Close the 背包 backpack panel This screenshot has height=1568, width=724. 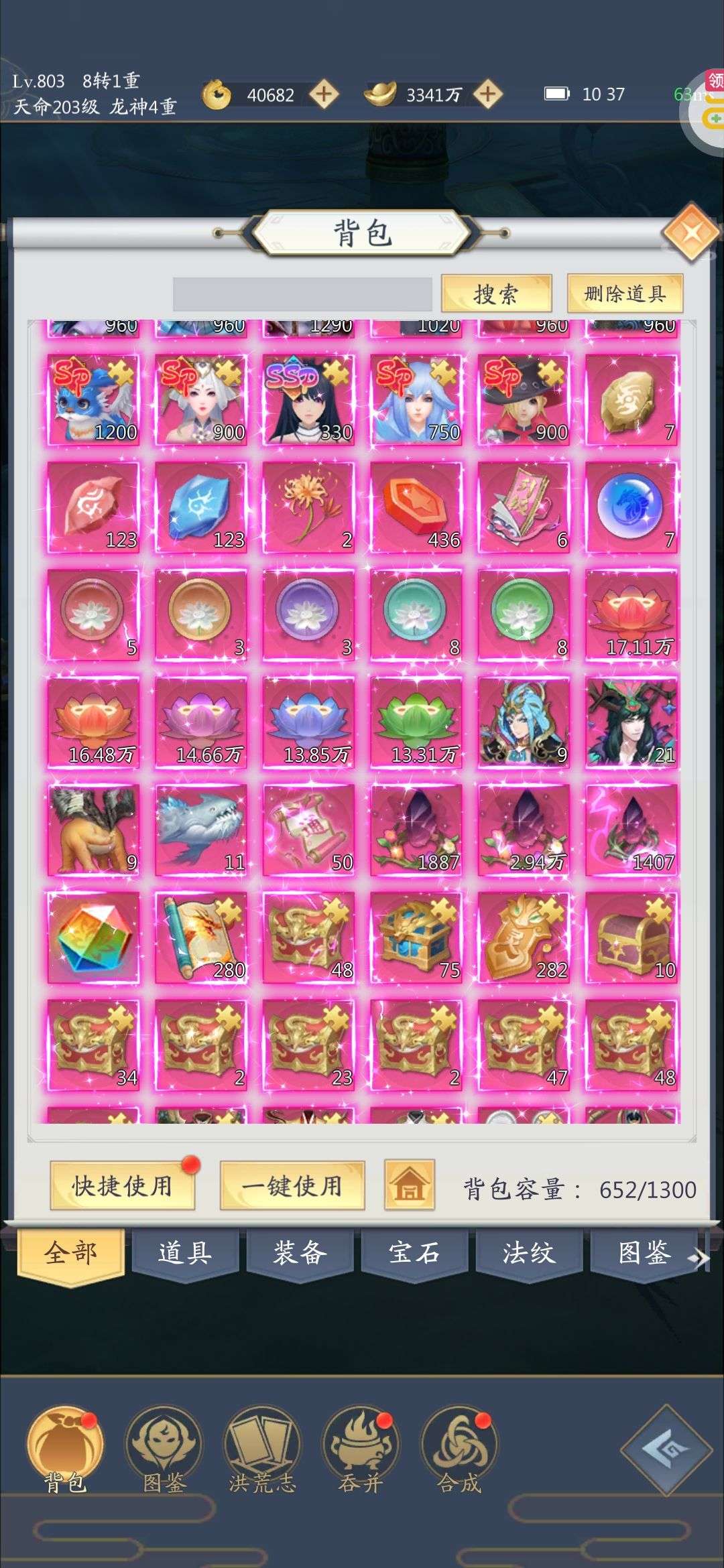[x=691, y=234]
